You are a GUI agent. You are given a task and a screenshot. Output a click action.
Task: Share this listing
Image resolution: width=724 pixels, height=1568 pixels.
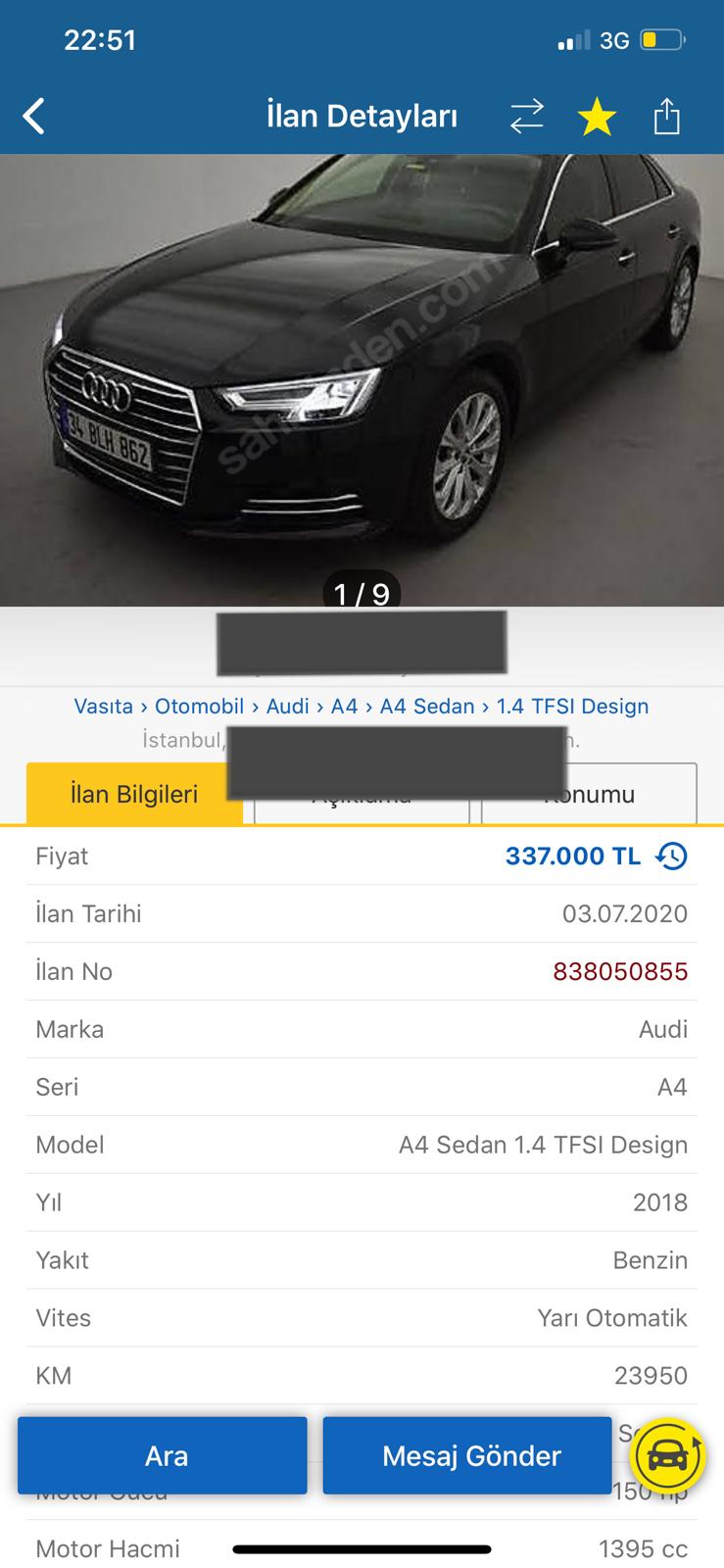tap(667, 117)
